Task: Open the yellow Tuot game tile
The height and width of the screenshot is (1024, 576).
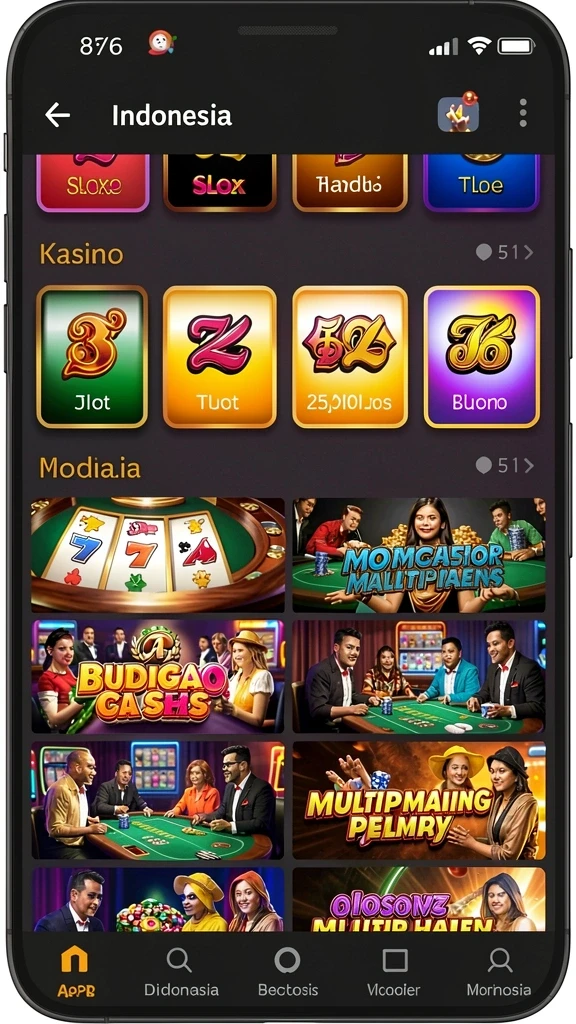Action: [x=219, y=357]
